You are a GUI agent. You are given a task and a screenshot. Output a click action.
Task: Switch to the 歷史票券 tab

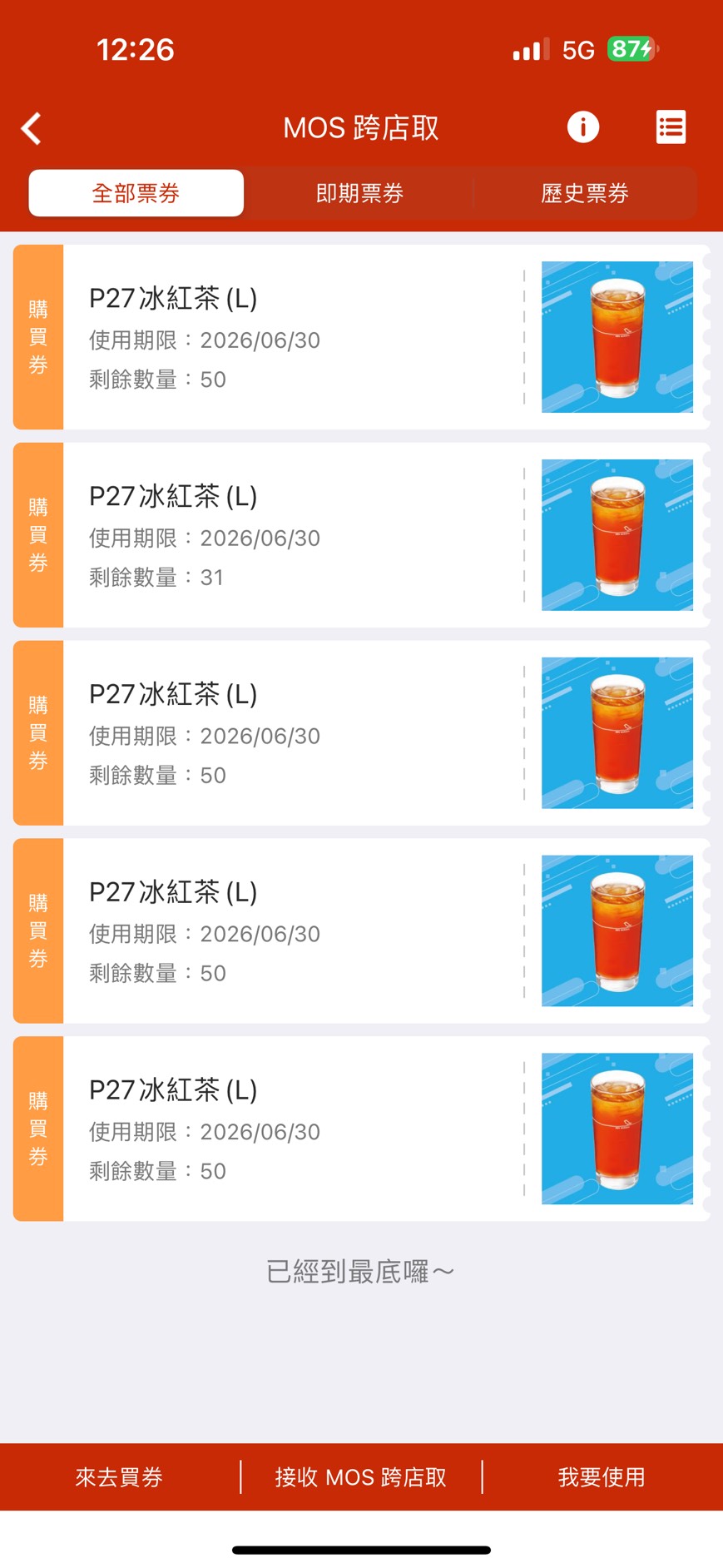pyautogui.click(x=584, y=193)
